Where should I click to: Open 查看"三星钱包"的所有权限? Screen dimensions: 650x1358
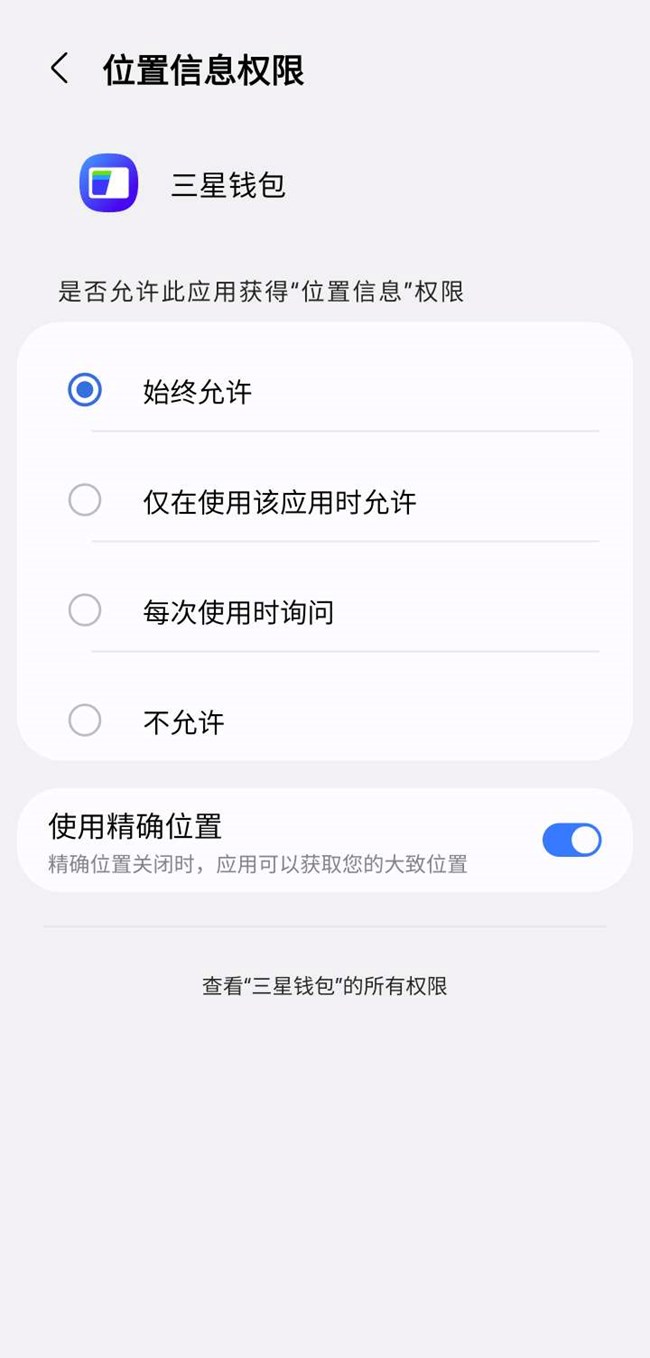[325, 986]
